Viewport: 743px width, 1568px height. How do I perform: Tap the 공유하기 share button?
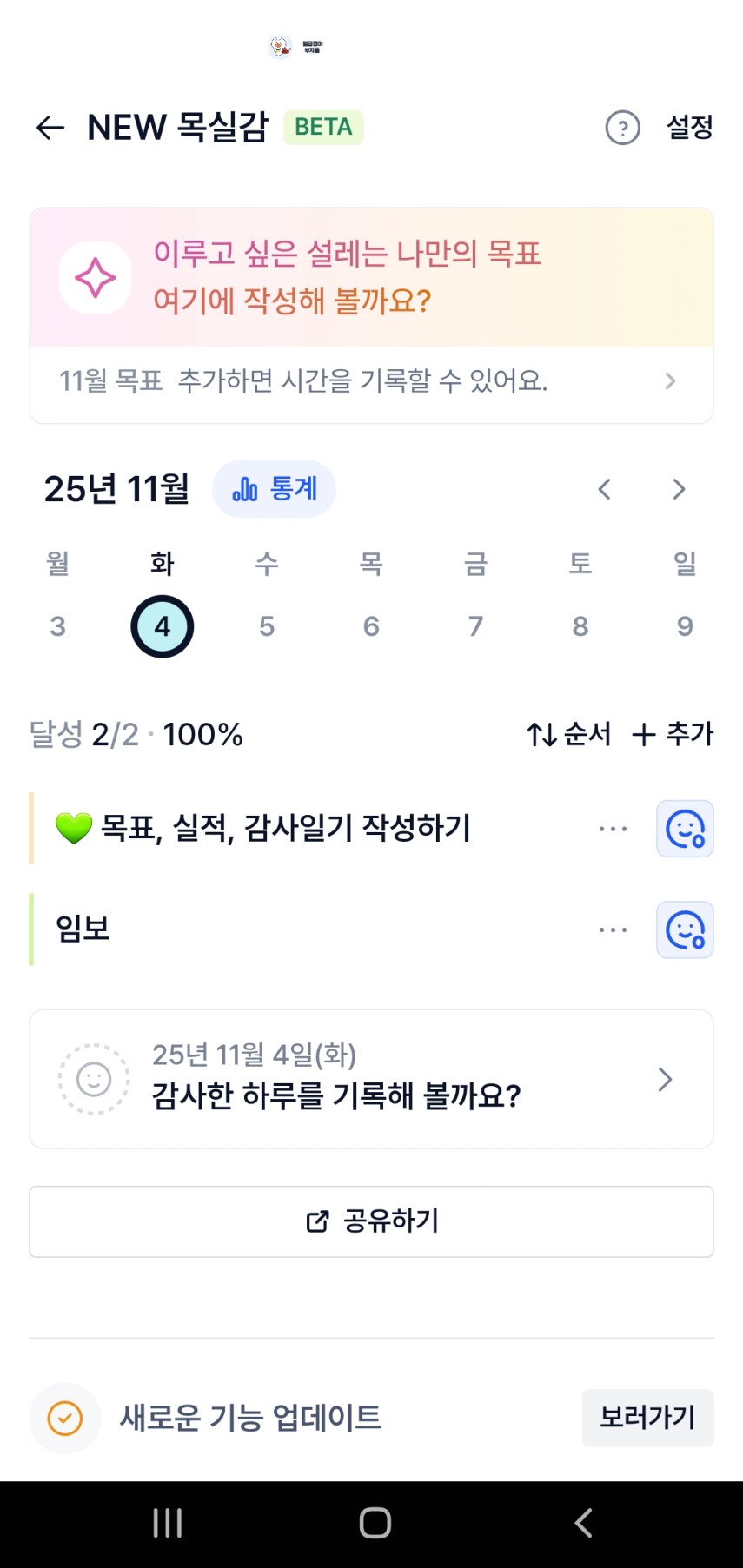click(x=371, y=1221)
